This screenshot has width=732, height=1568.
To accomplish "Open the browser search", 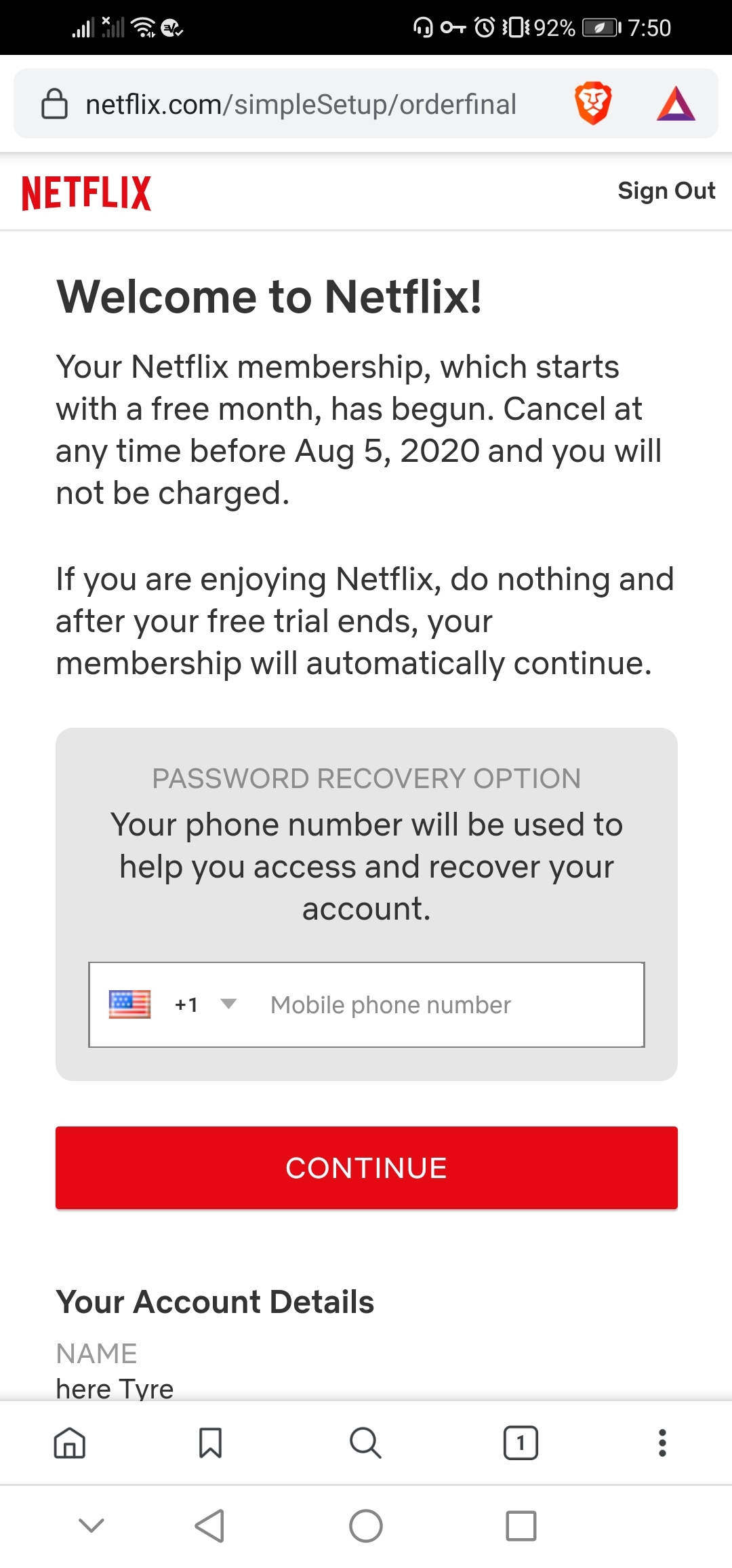I will tap(365, 1443).
